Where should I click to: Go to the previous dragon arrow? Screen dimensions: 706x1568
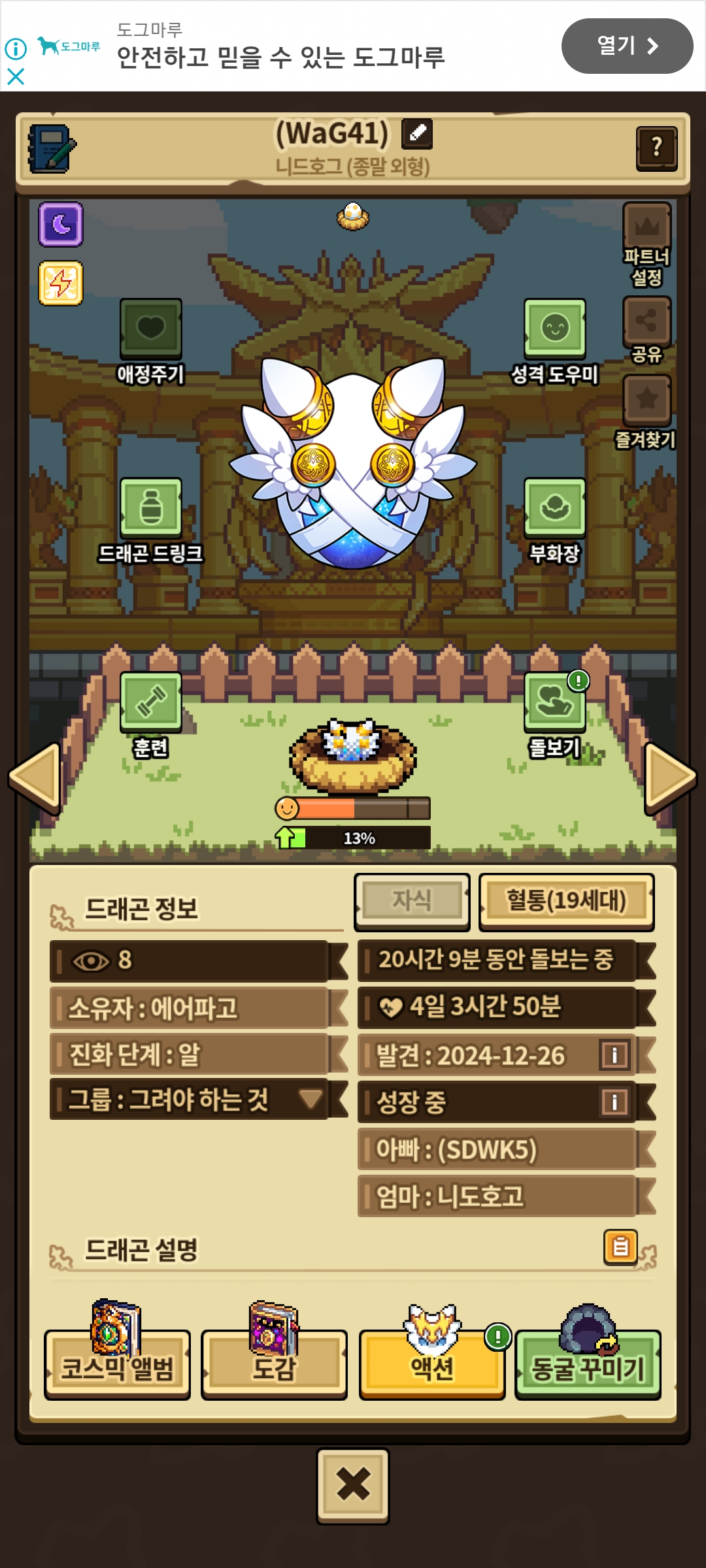(35, 777)
